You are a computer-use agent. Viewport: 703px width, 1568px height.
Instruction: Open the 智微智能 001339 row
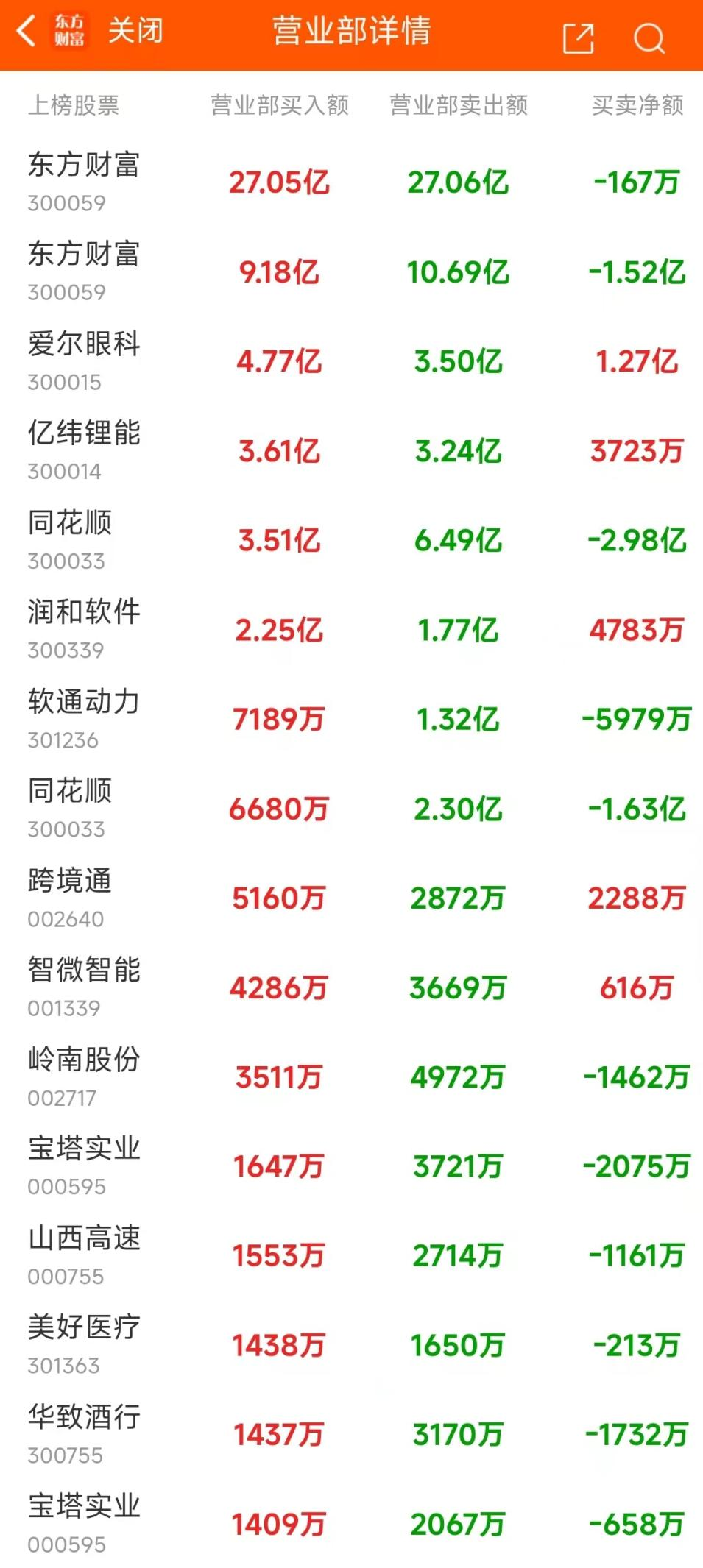point(351,987)
